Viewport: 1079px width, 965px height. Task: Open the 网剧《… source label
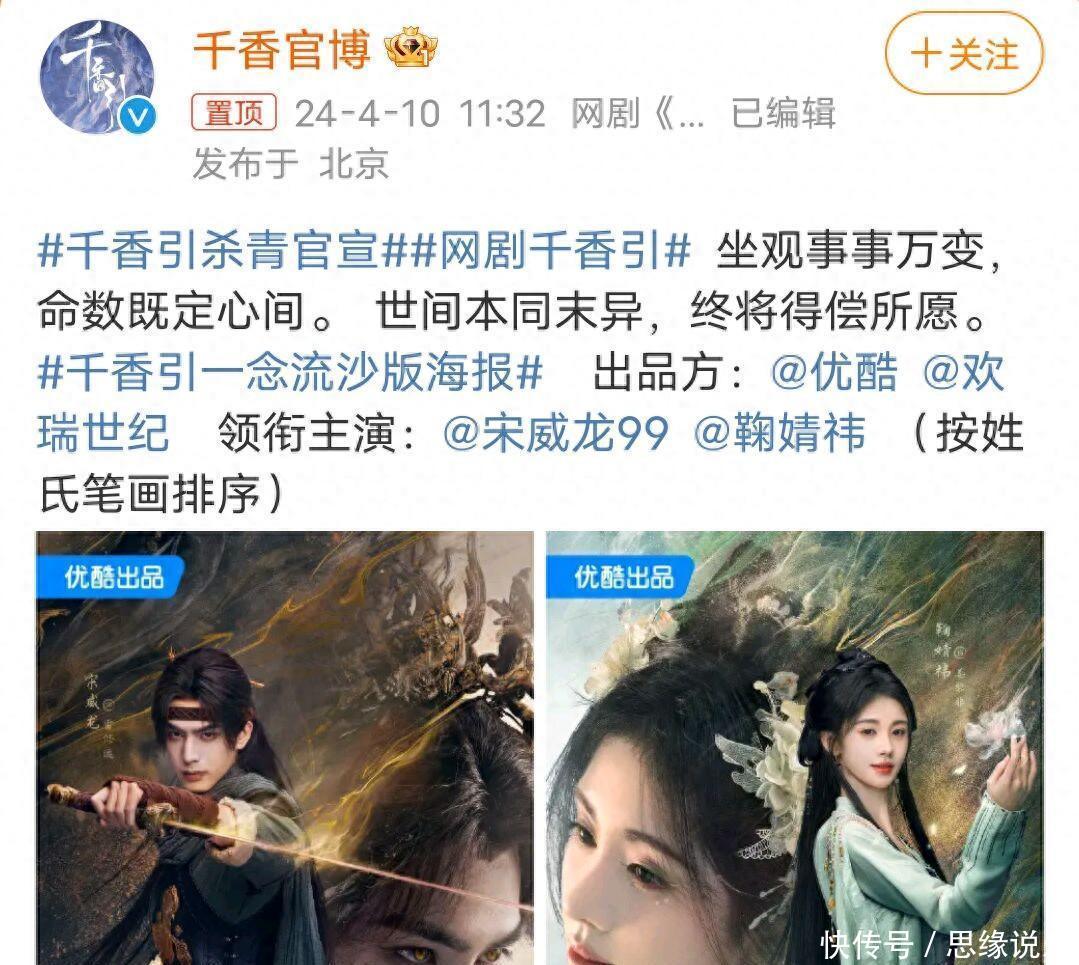click(637, 114)
